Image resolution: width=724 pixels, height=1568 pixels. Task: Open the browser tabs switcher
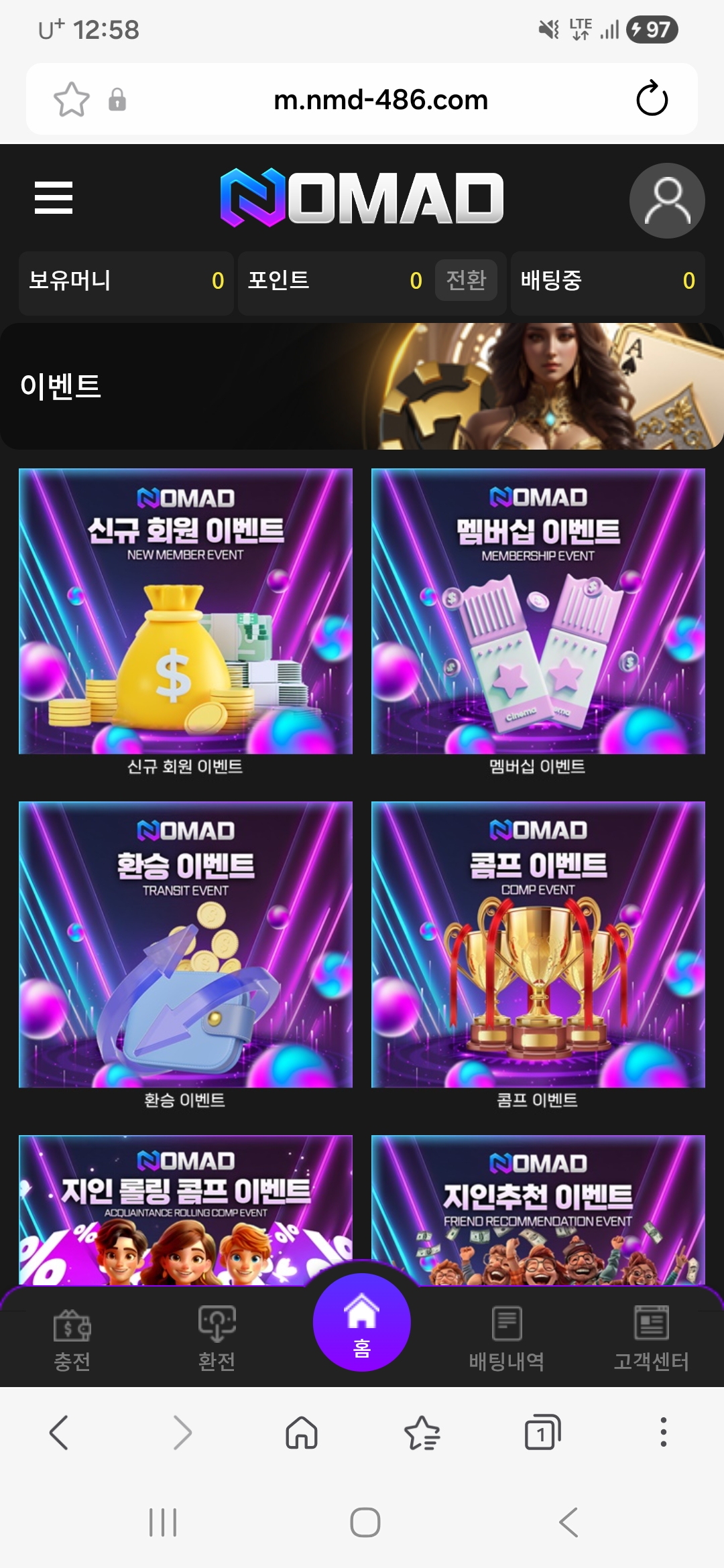click(542, 1432)
